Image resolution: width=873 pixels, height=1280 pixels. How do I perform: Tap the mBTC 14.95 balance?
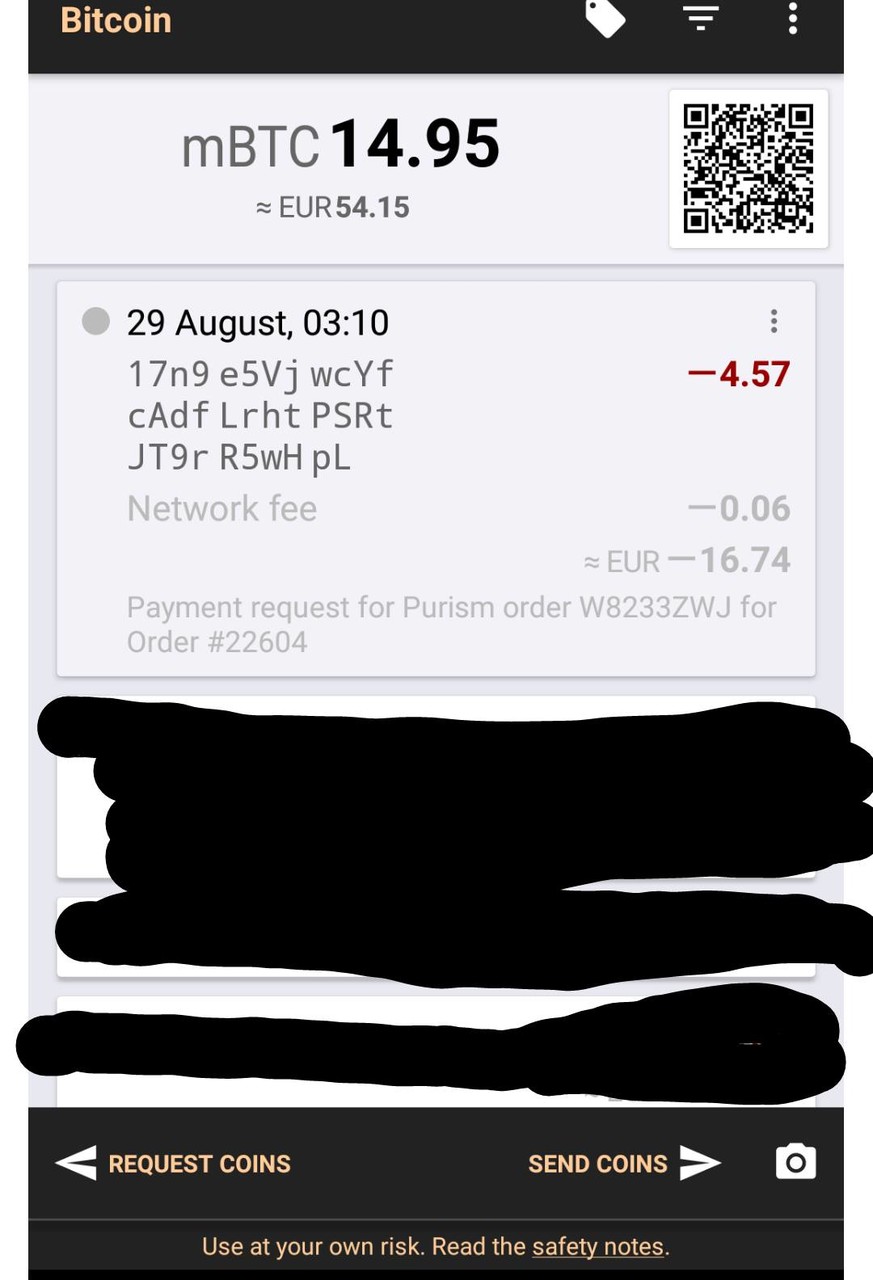click(340, 145)
